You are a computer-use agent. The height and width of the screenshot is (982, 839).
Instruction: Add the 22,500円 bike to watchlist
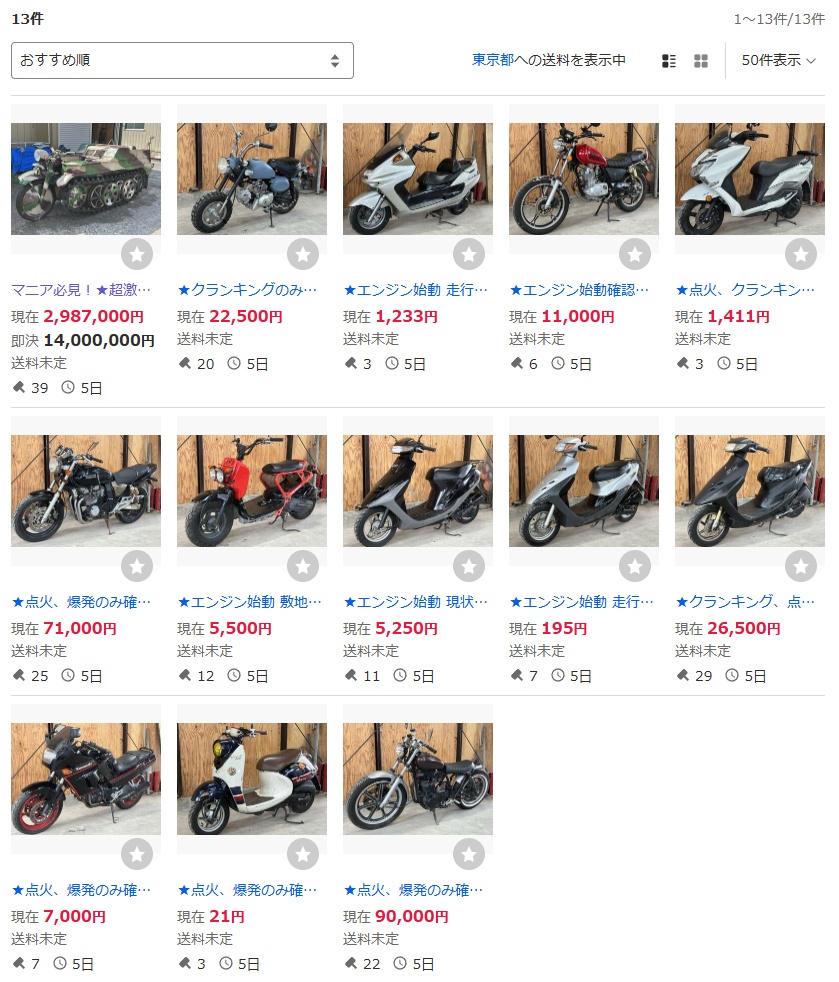pyautogui.click(x=303, y=255)
